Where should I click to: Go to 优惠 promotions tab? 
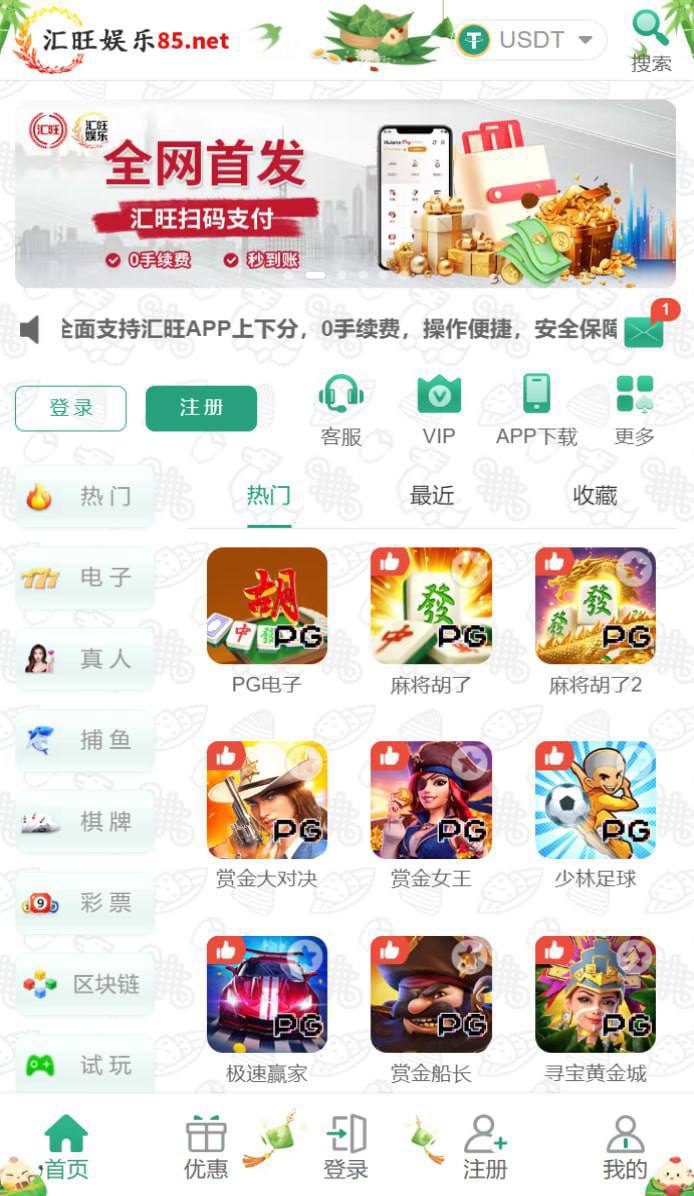[206, 1147]
